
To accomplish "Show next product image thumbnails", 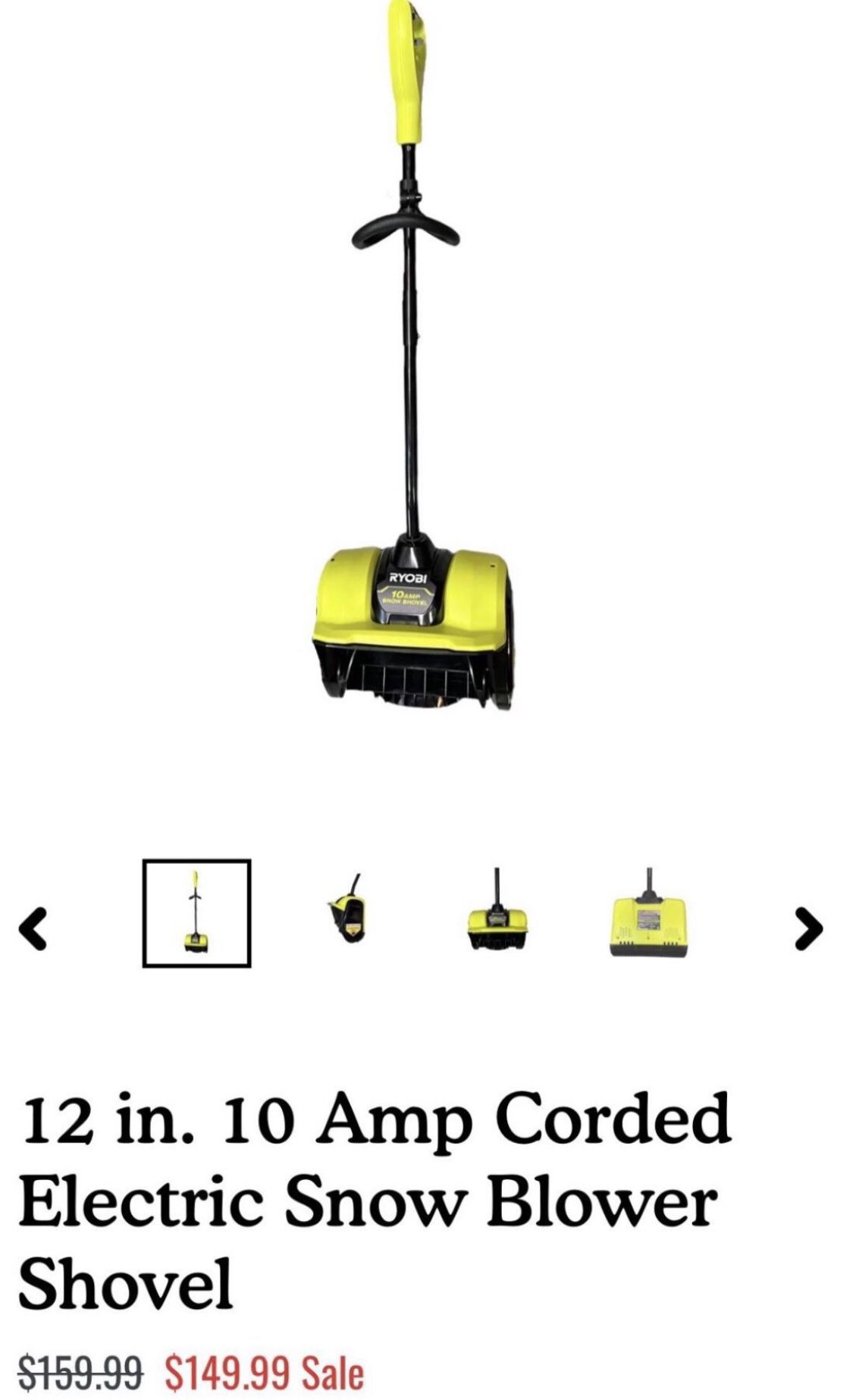I will (809, 928).
